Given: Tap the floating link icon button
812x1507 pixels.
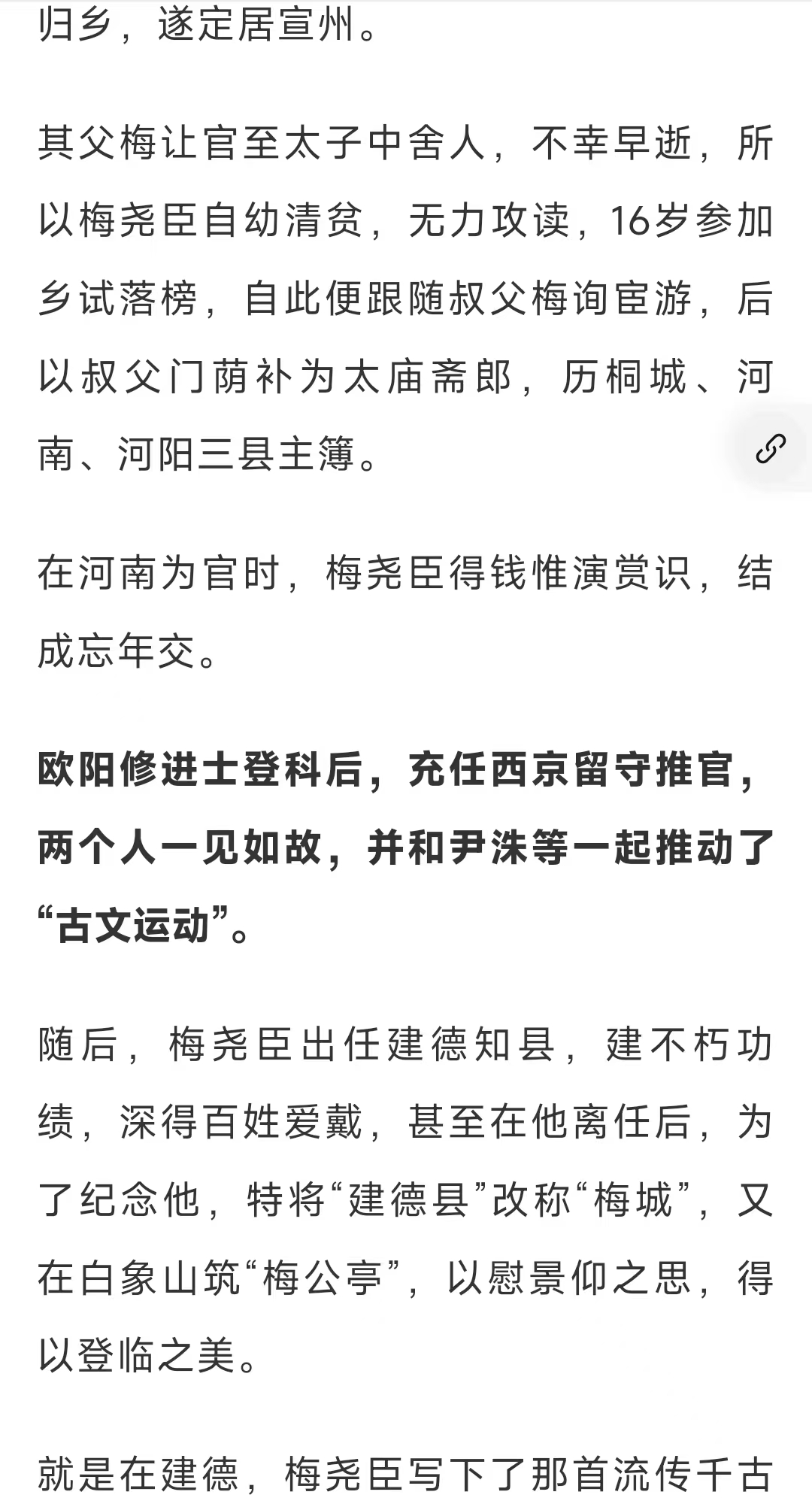Looking at the screenshot, I should pyautogui.click(x=772, y=448).
